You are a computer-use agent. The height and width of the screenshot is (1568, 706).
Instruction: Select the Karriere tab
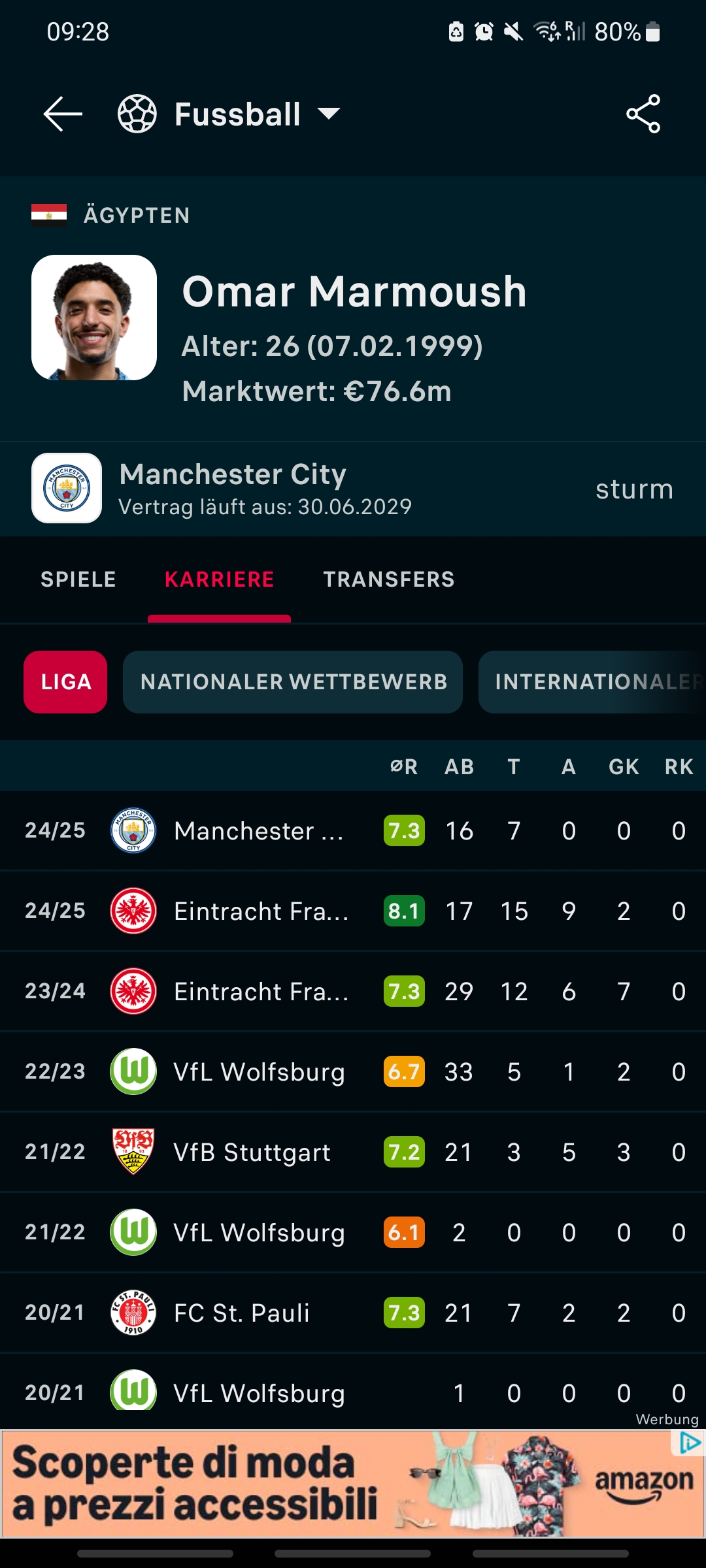tap(219, 580)
